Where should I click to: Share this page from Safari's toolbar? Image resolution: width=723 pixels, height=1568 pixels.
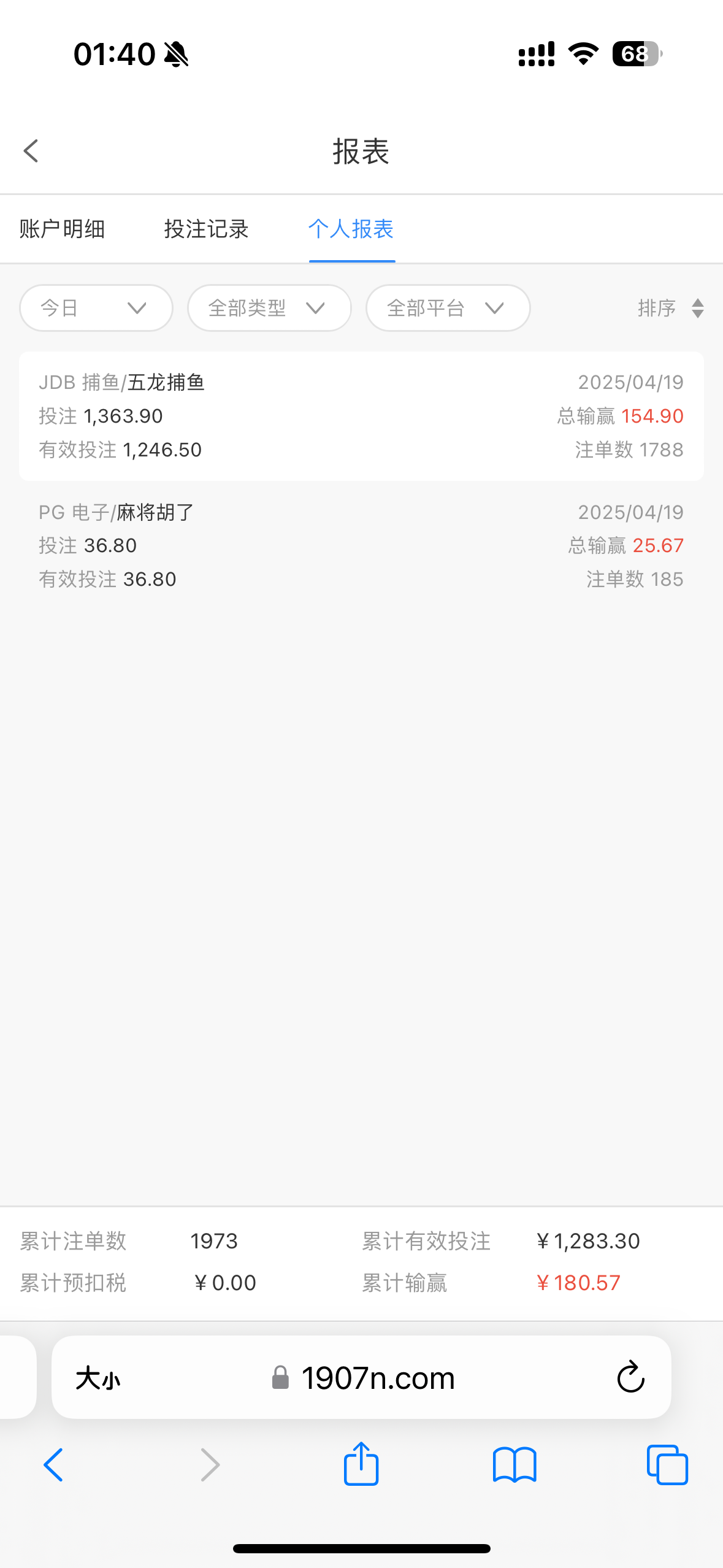[x=361, y=1464]
